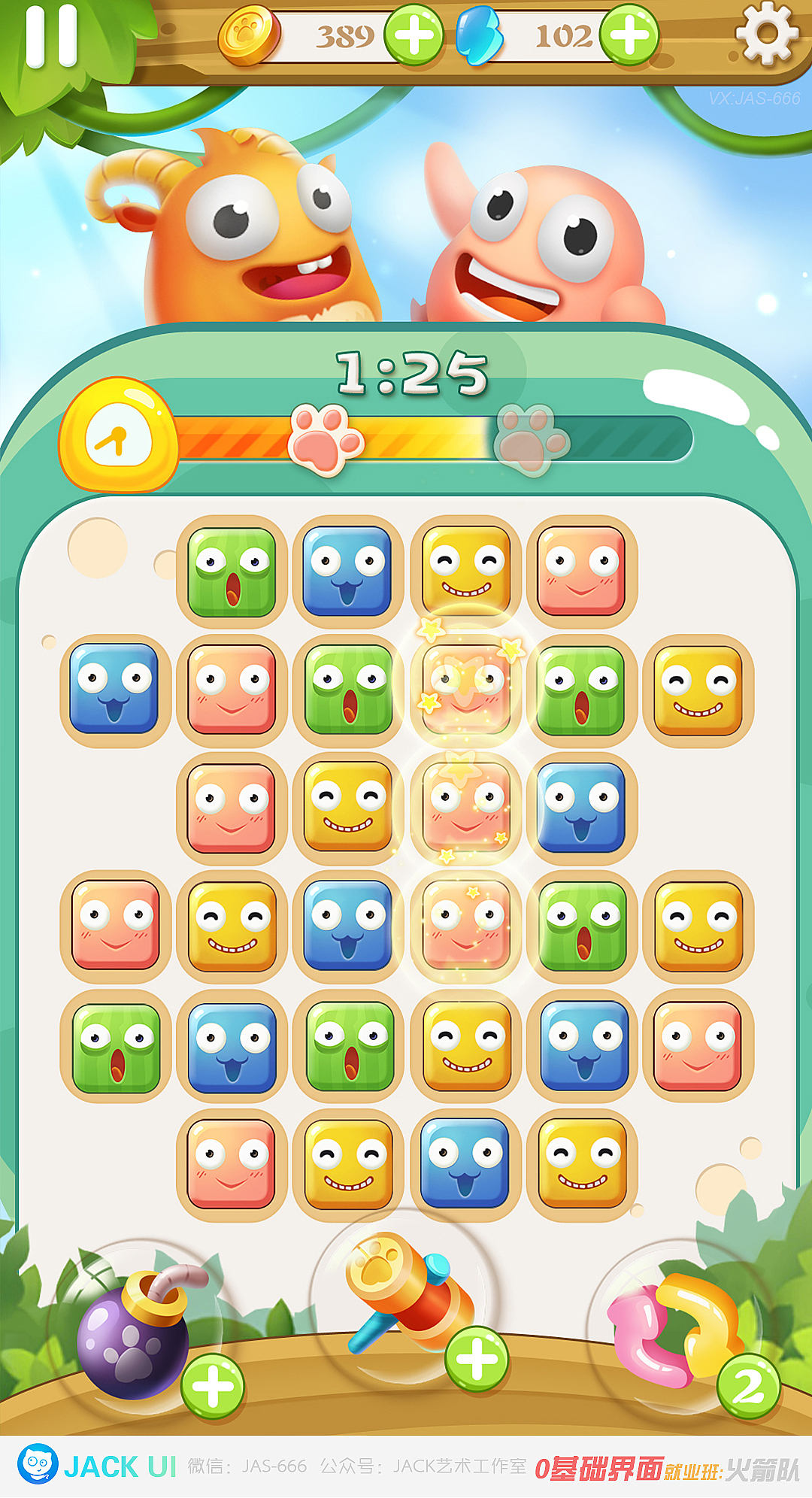Buy more hammers with plus badge

pyautogui.click(x=477, y=1359)
